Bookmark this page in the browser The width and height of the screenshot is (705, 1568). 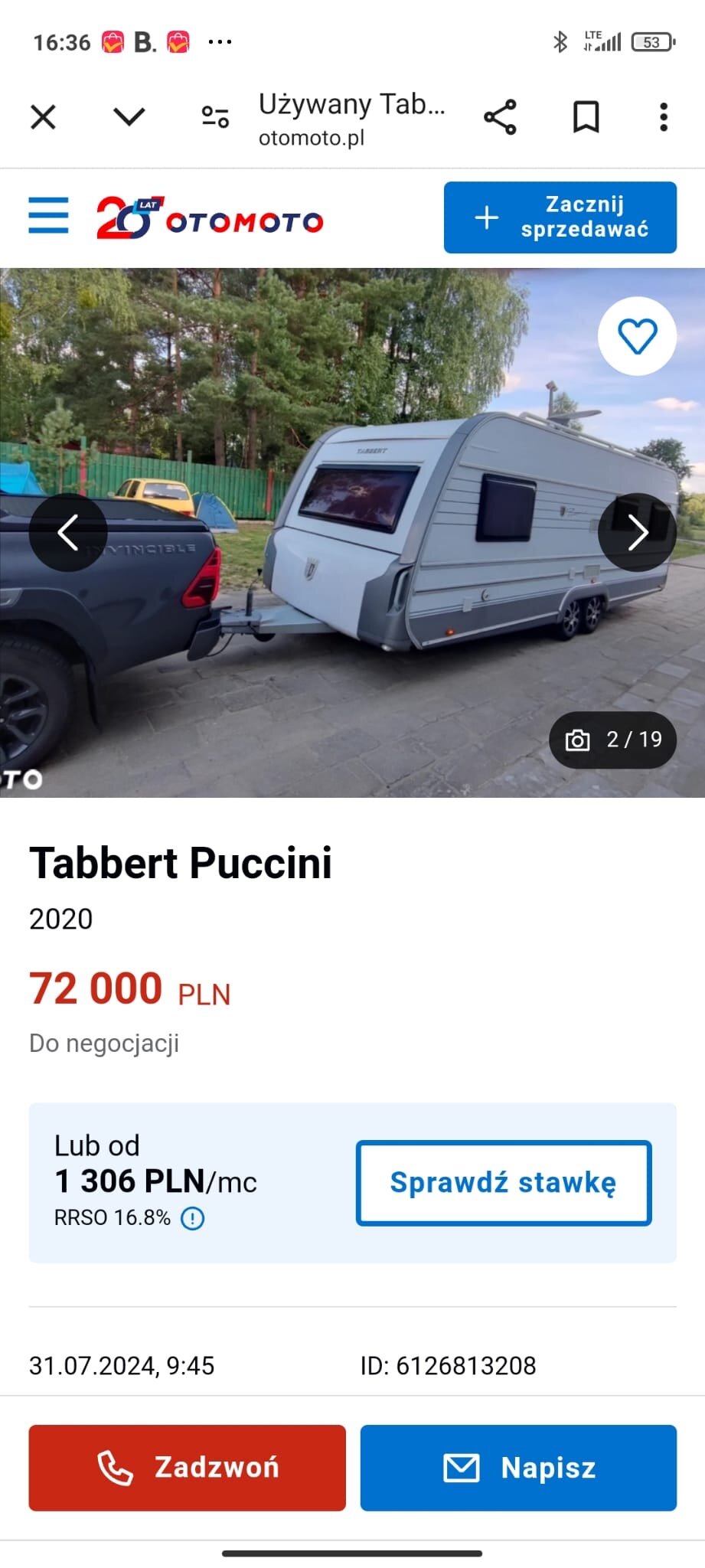[x=586, y=117]
